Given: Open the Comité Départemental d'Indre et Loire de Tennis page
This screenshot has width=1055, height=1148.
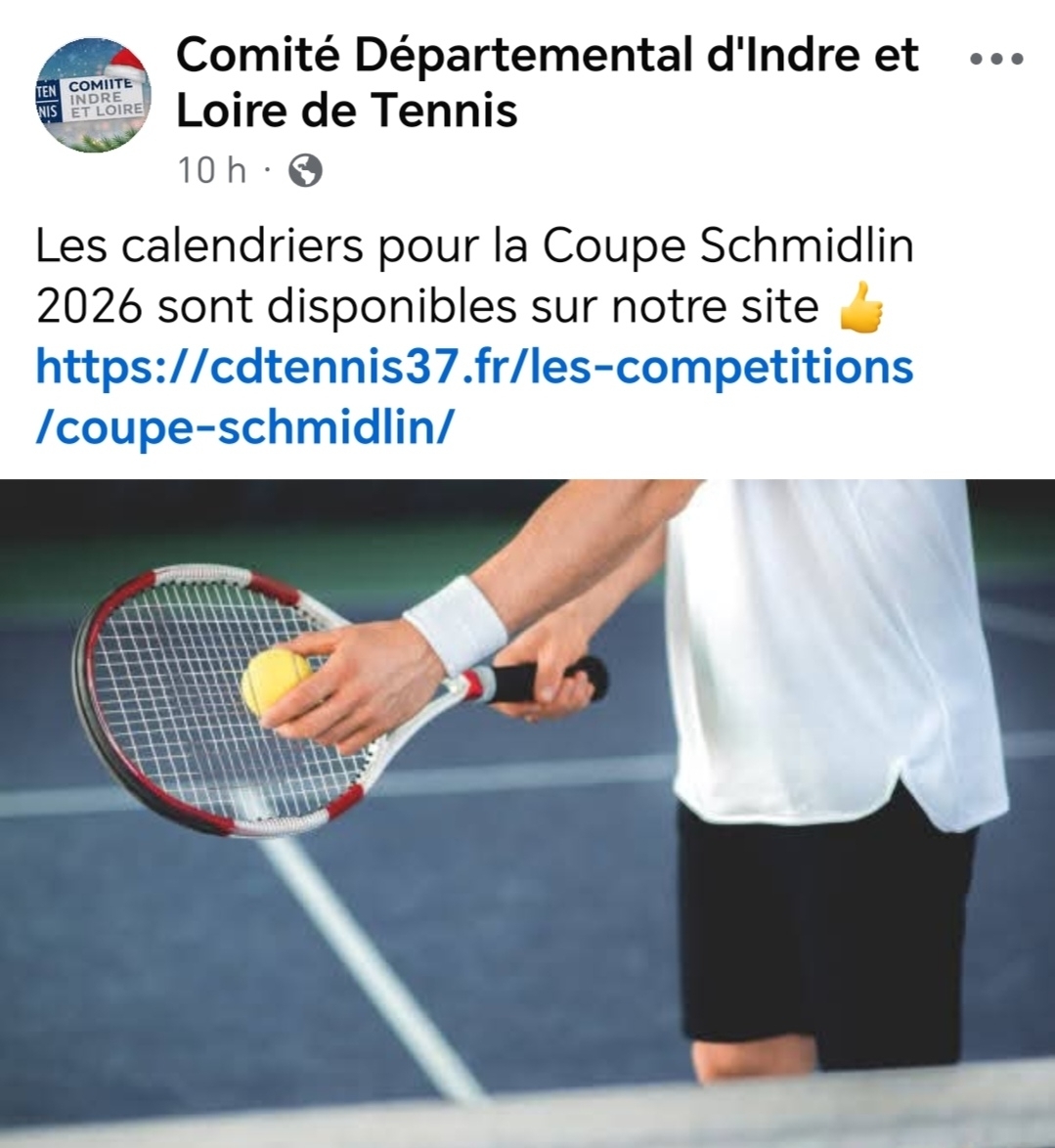Looking at the screenshot, I should coord(546,82).
